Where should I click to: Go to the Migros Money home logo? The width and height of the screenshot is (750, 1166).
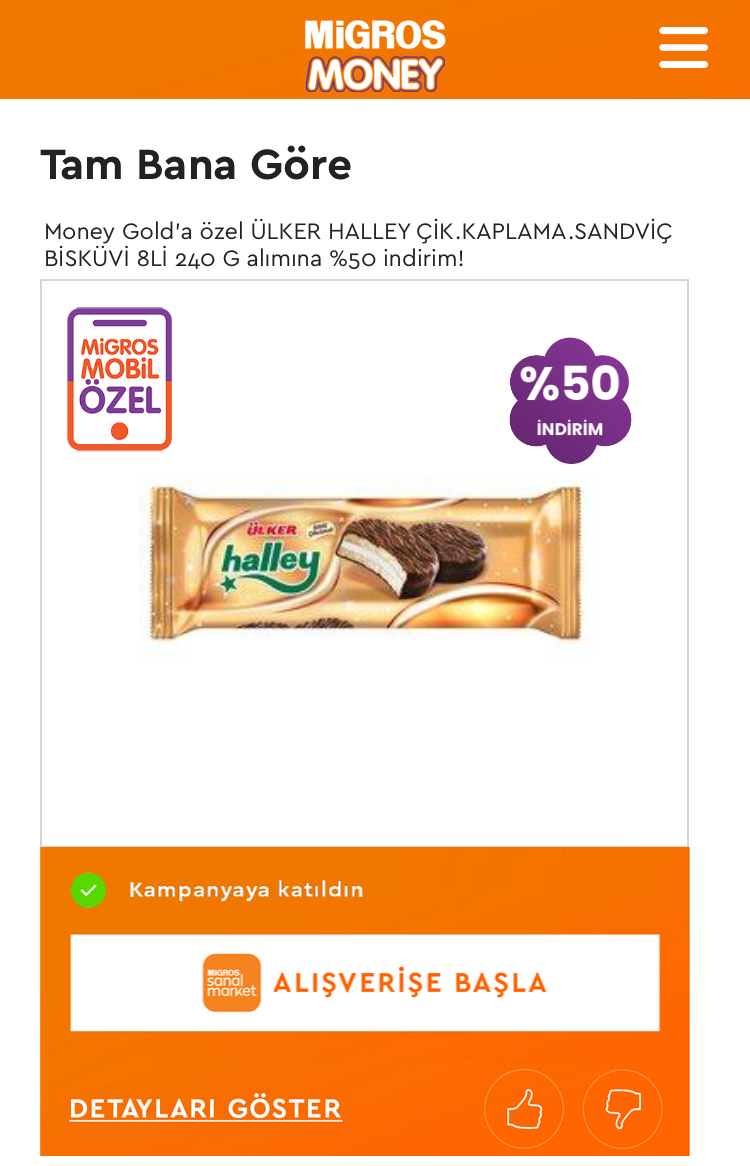[375, 55]
